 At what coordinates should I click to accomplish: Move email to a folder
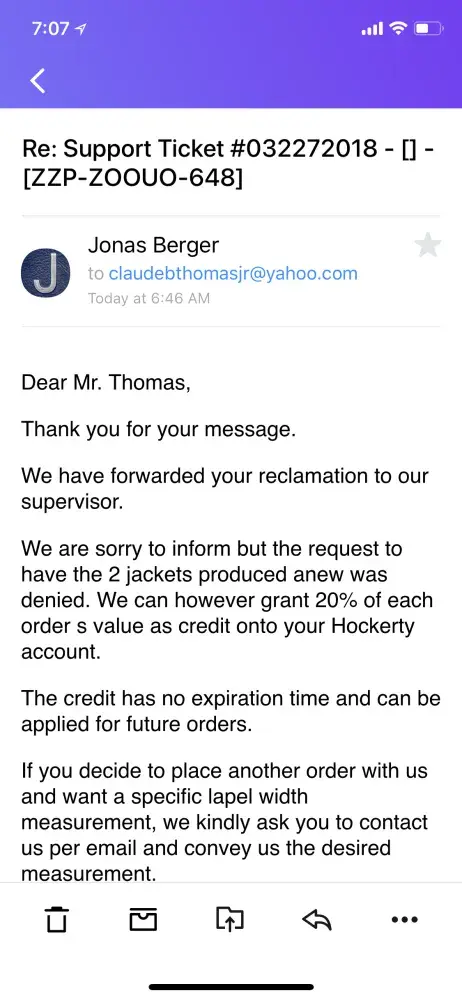tap(230, 918)
